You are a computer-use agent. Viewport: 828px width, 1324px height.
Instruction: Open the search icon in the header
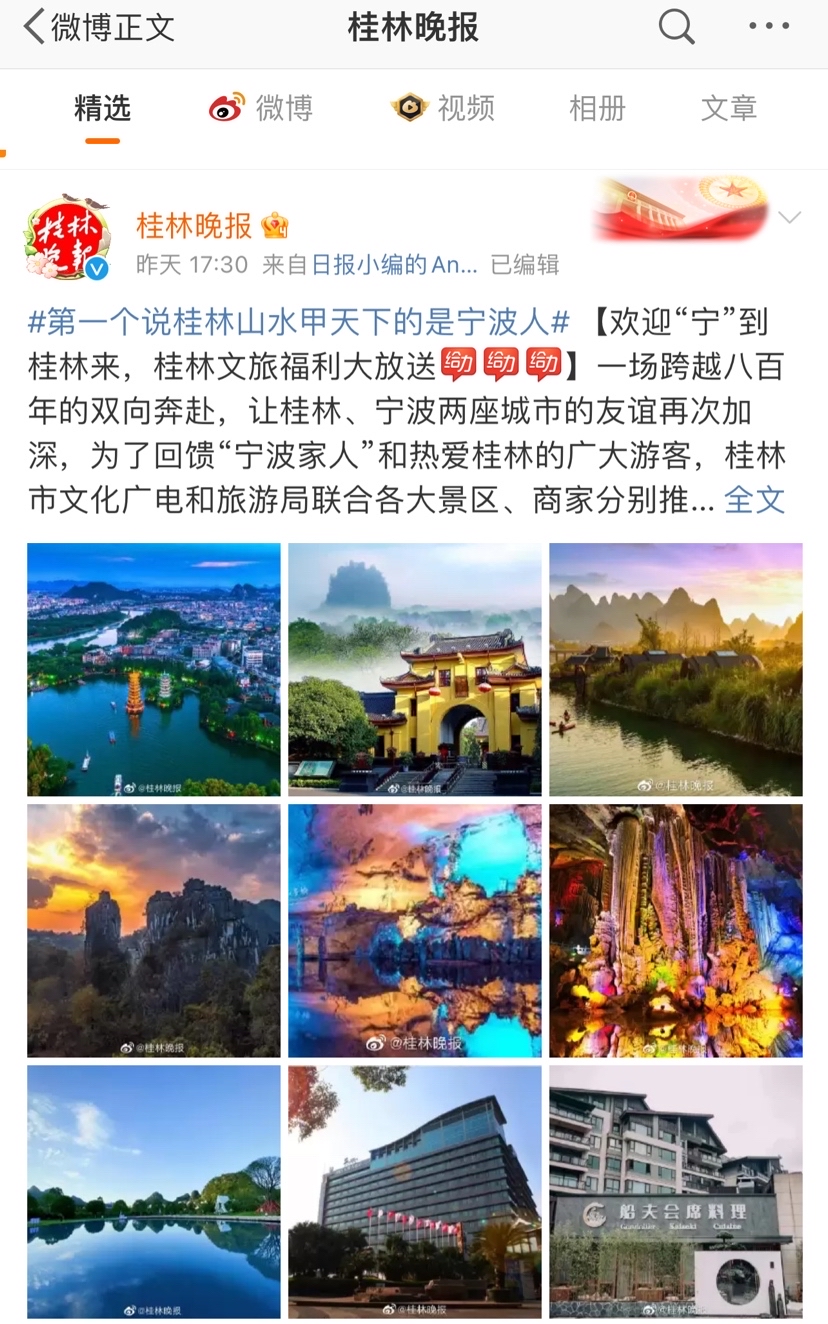[676, 27]
